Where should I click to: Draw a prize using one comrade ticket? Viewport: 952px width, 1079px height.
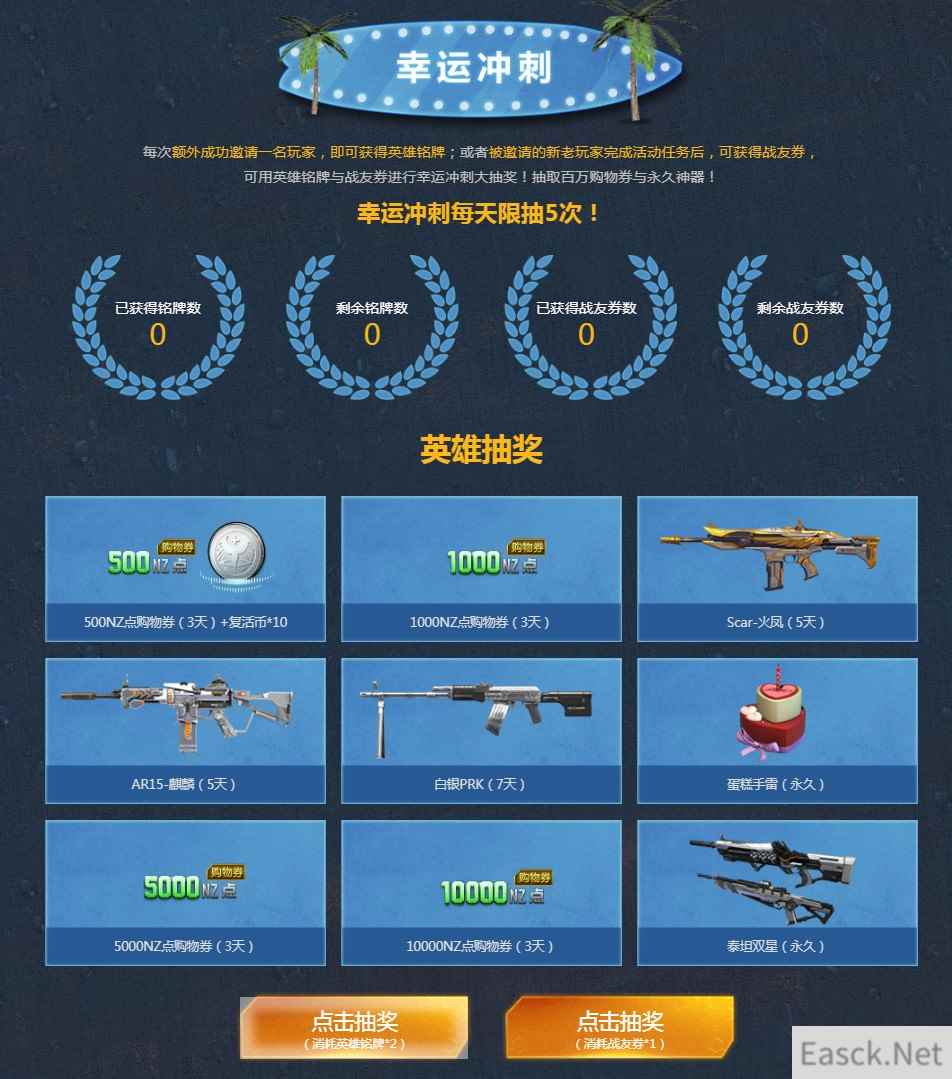619,1027
